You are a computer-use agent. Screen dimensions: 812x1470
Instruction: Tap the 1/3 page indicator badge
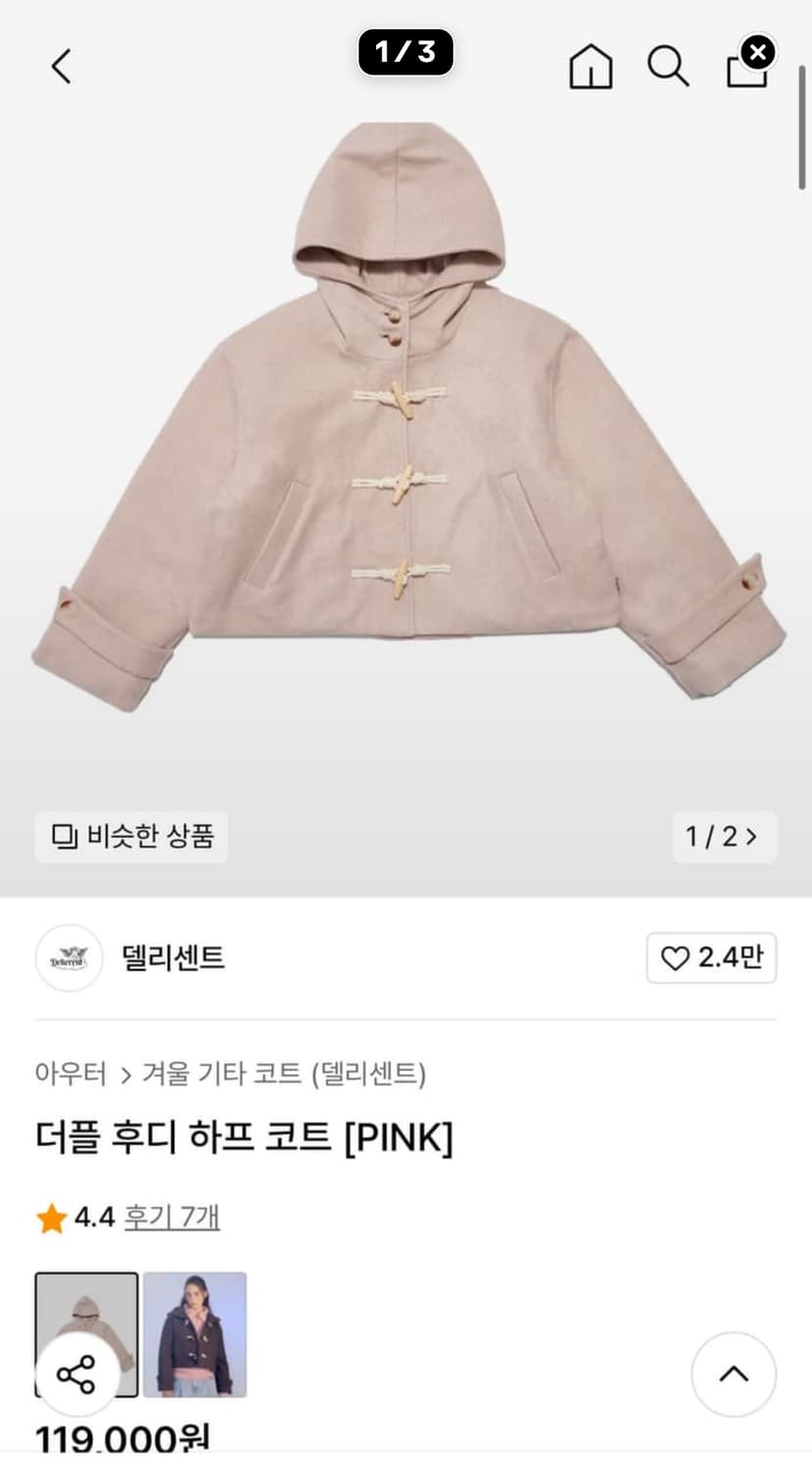click(405, 53)
